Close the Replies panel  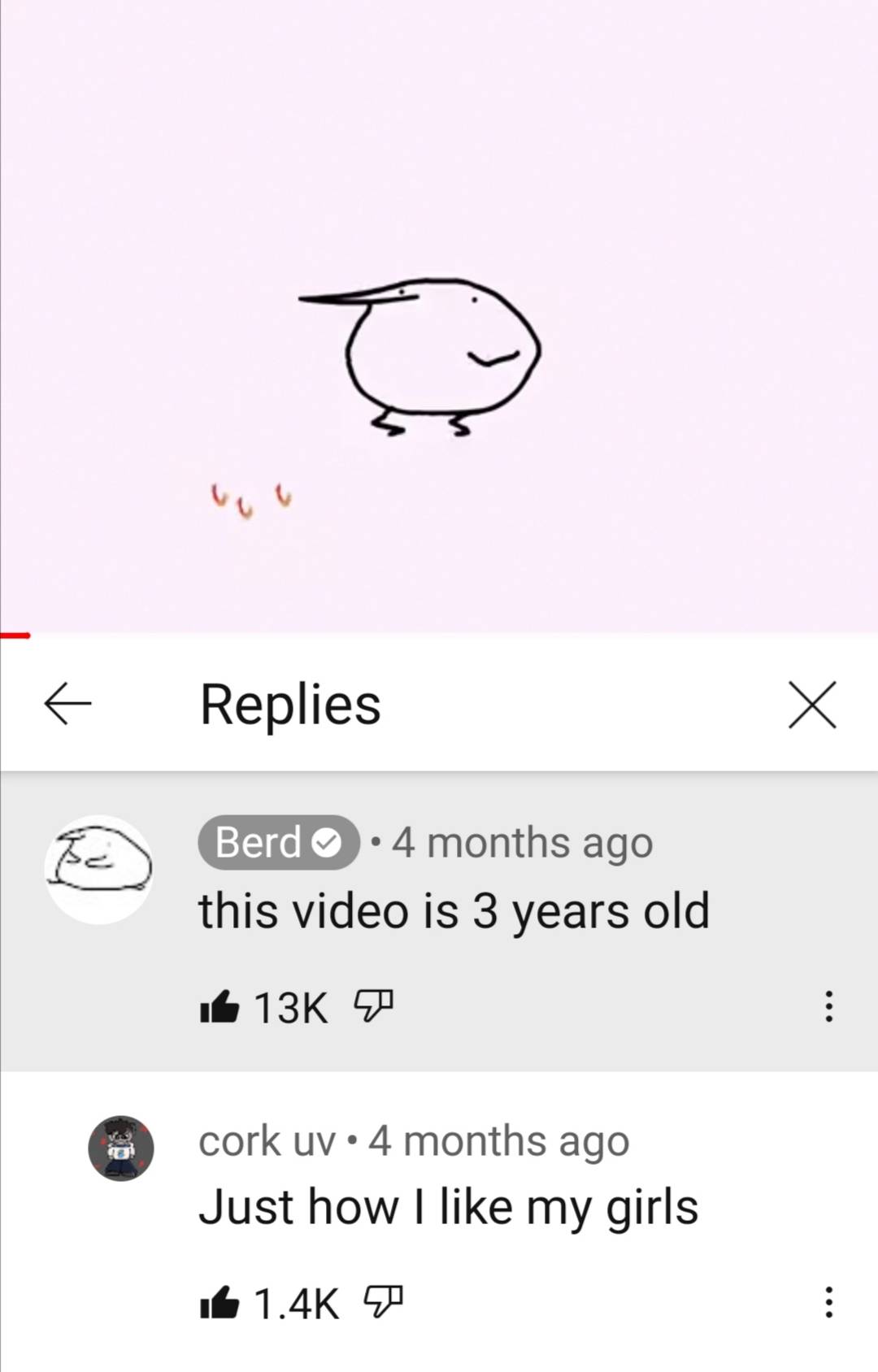pos(811,704)
